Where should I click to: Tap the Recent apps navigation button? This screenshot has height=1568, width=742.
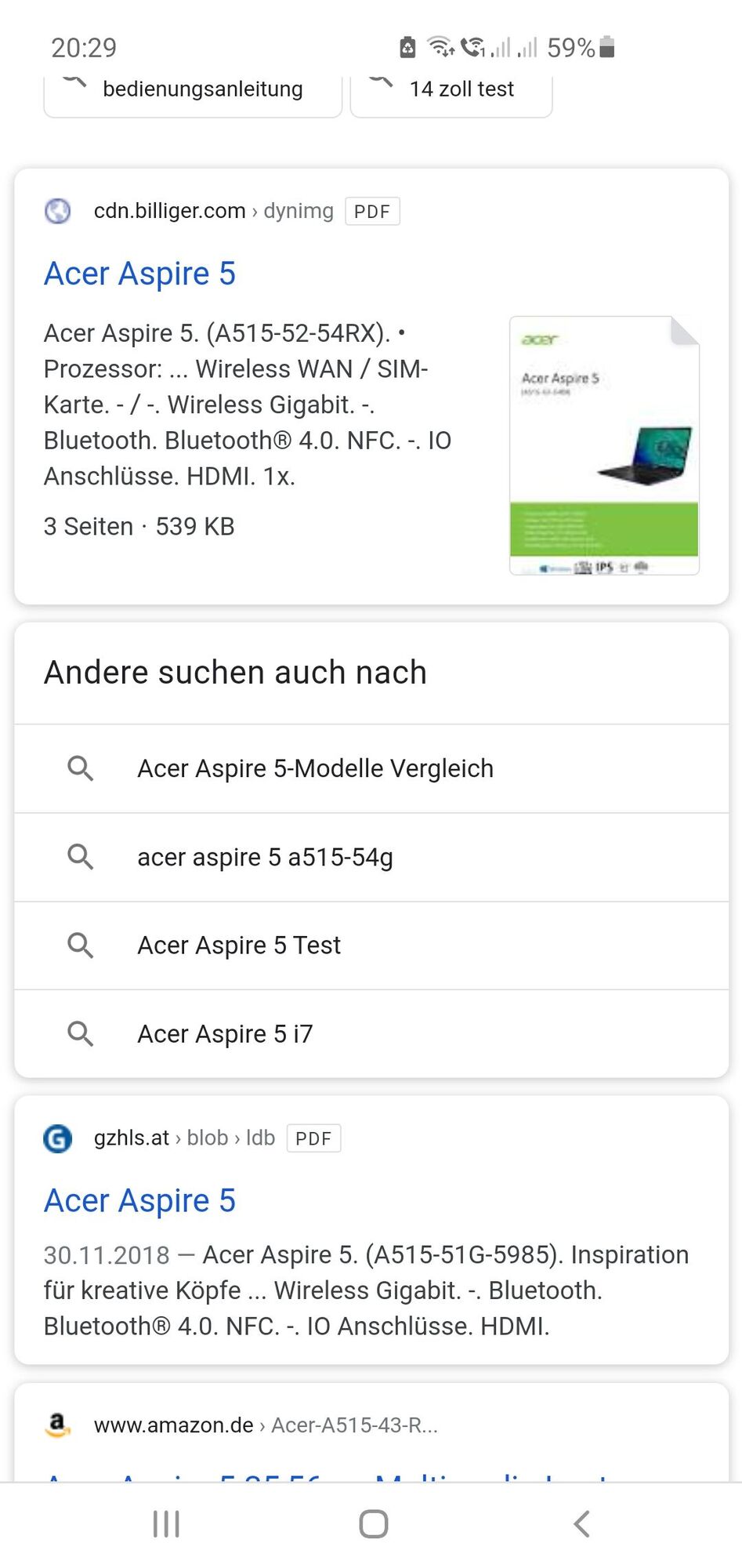click(x=165, y=1523)
